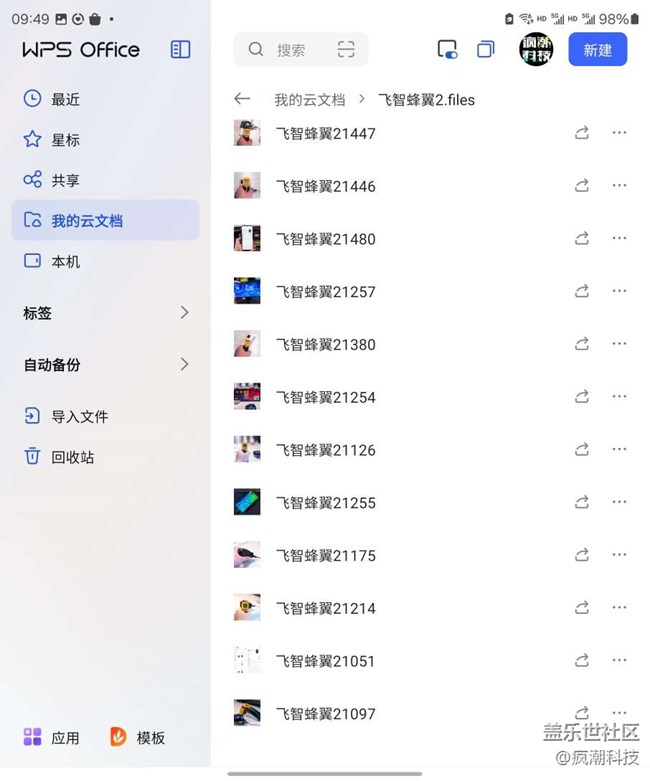Image resolution: width=650 pixels, height=781 pixels.
Task: Open the scan icon in search bar
Action: click(x=346, y=49)
